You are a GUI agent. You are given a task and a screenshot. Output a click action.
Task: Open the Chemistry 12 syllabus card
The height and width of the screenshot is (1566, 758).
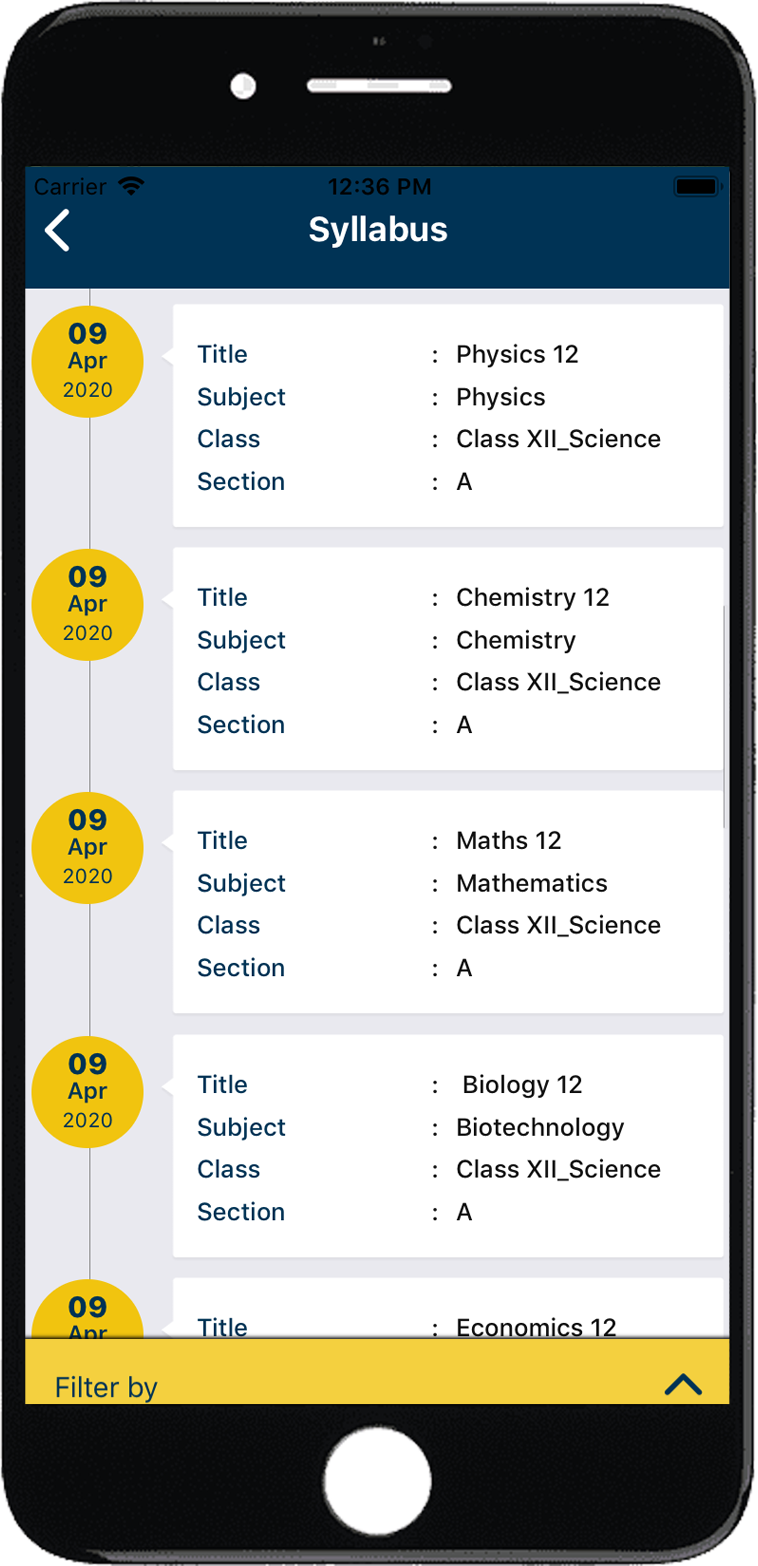pyautogui.click(x=448, y=658)
